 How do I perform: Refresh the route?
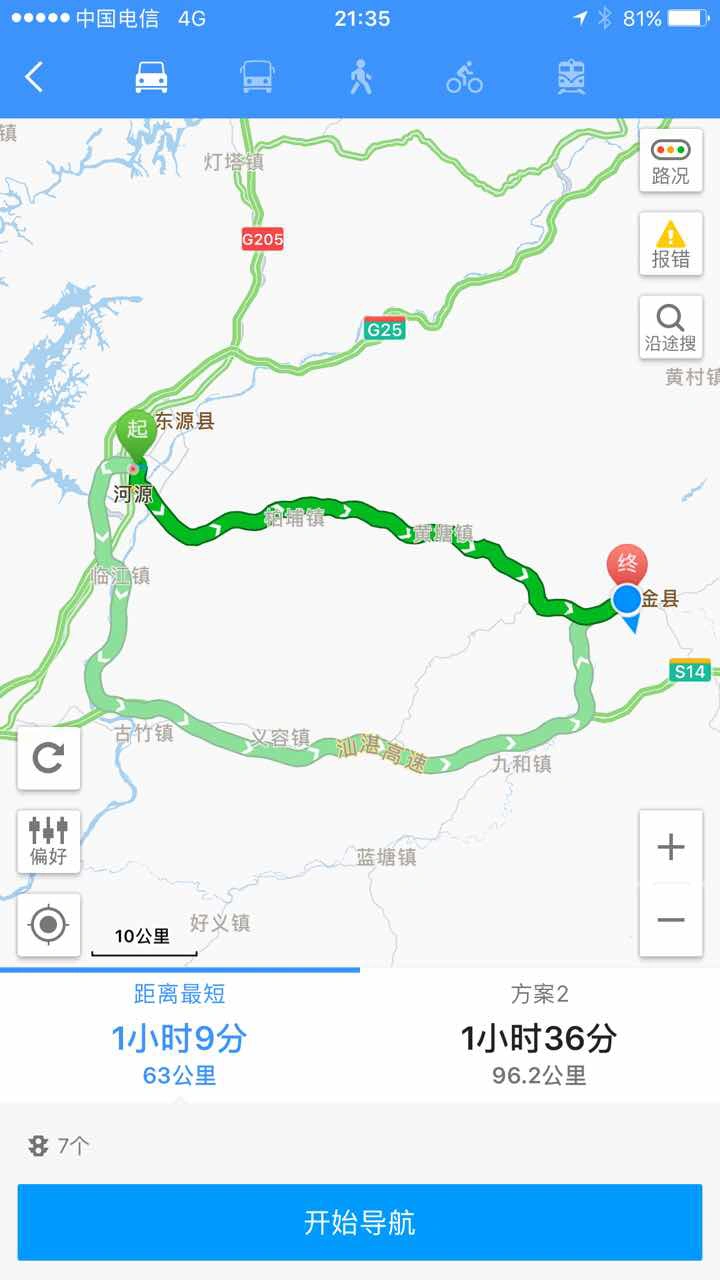coord(49,758)
